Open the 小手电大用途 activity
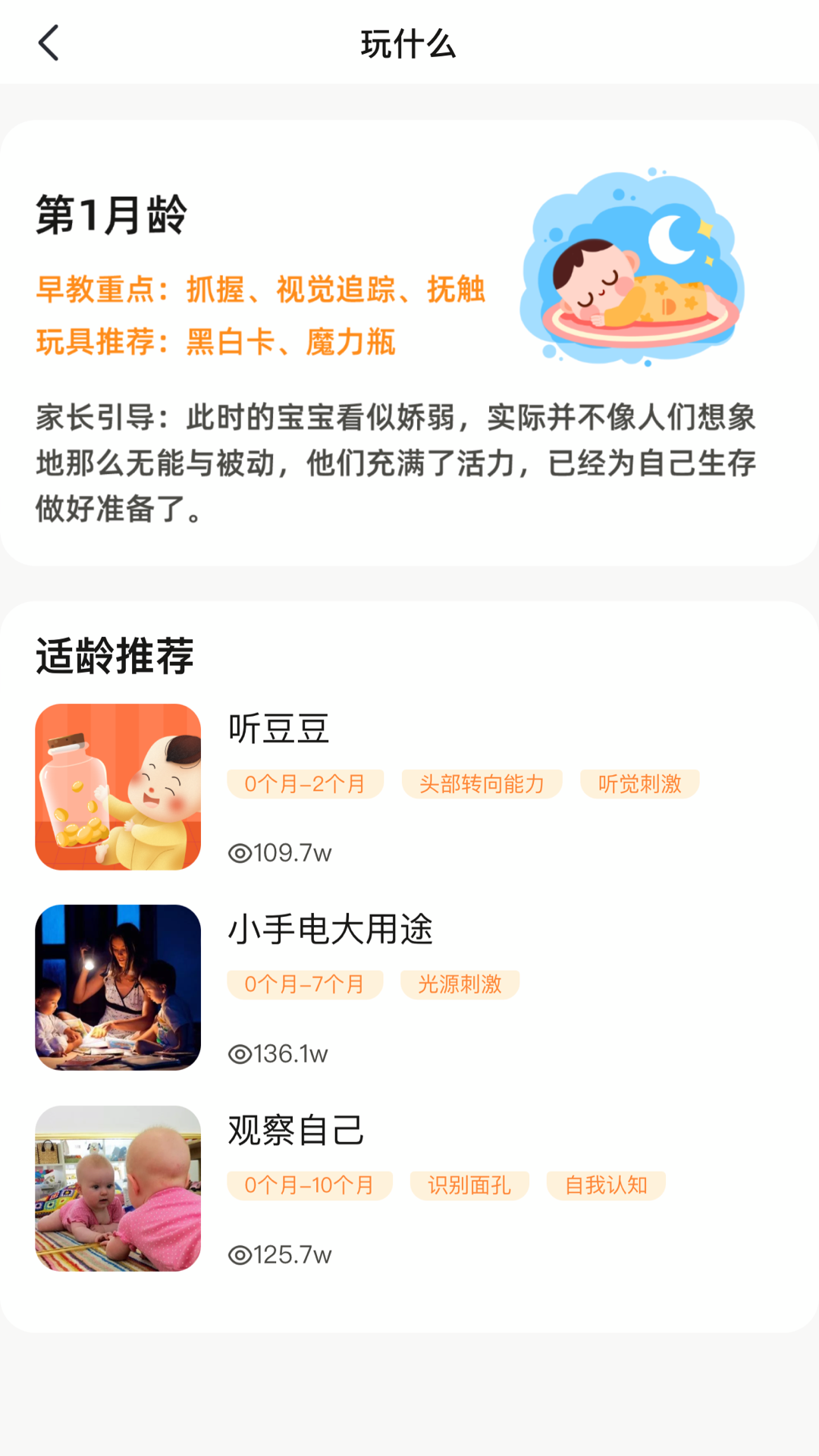This screenshot has width=819, height=1456. coord(330,930)
